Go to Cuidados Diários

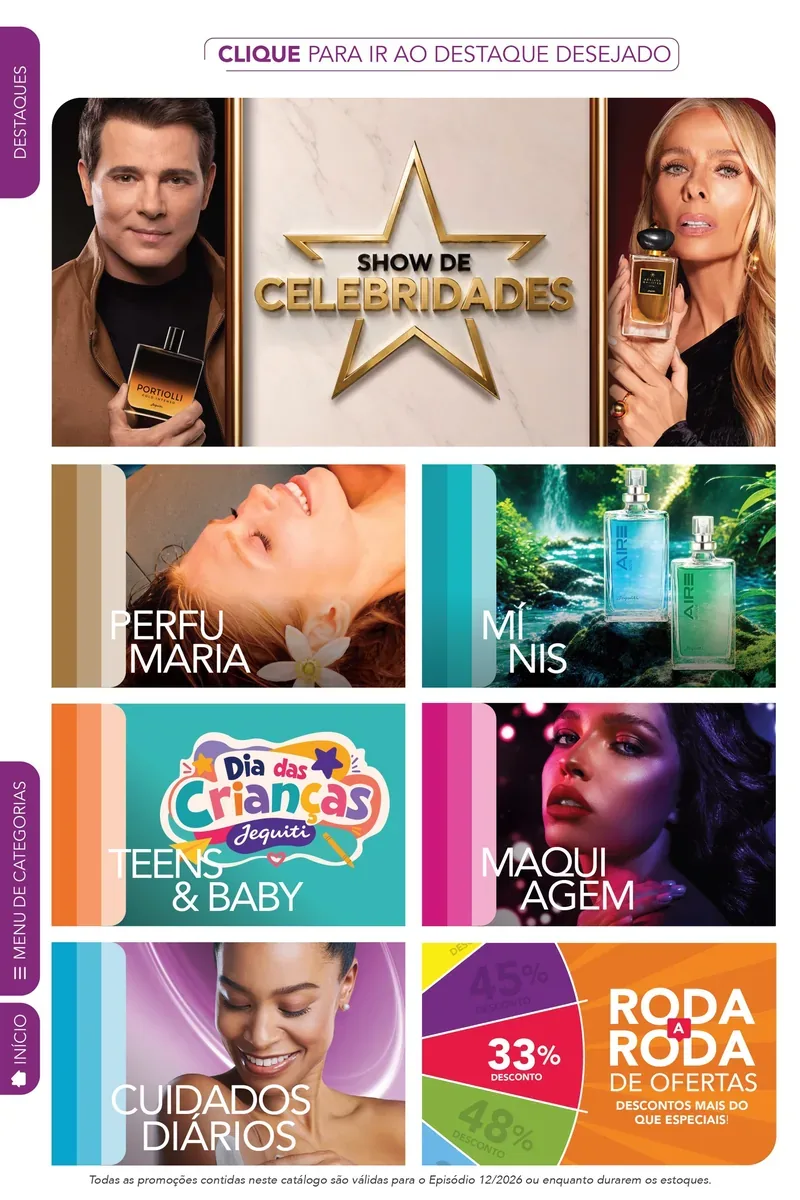(x=229, y=1053)
